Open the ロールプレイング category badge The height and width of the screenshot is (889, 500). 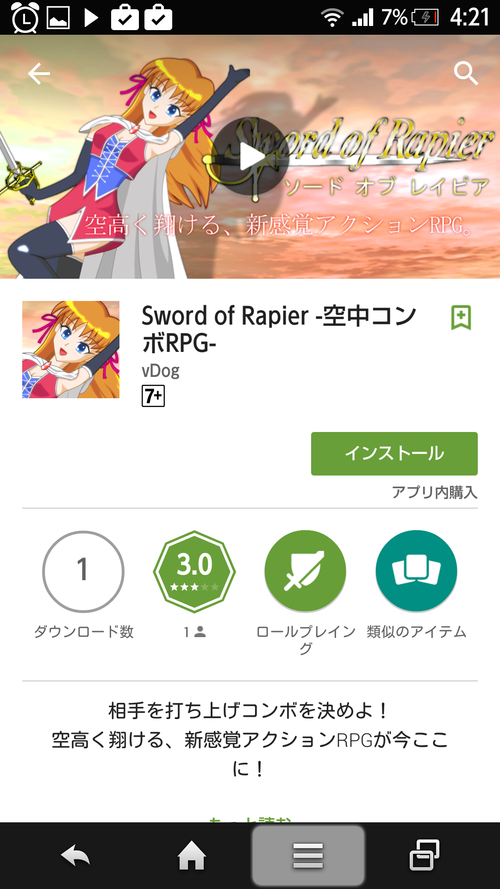[306, 571]
